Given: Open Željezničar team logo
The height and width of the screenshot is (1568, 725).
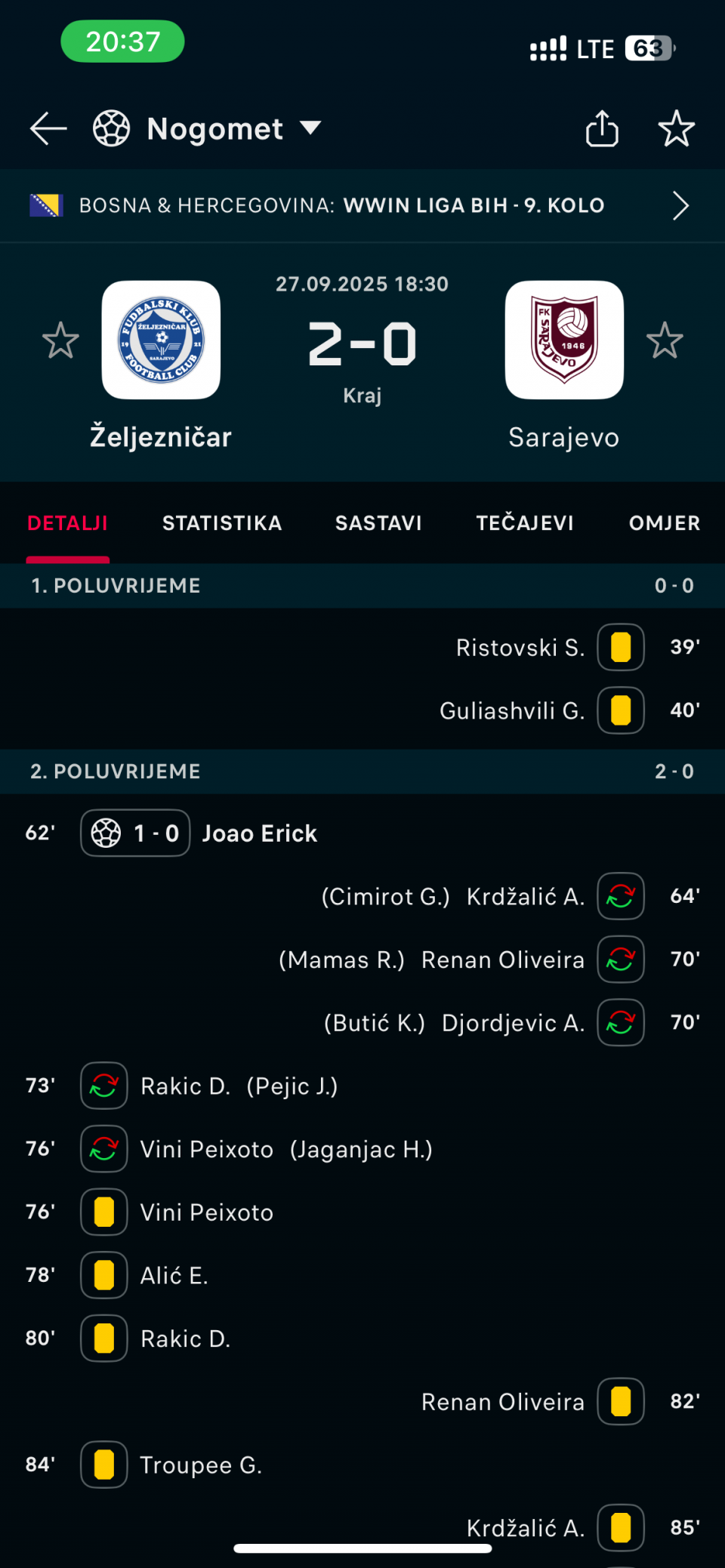Looking at the screenshot, I should (161, 340).
